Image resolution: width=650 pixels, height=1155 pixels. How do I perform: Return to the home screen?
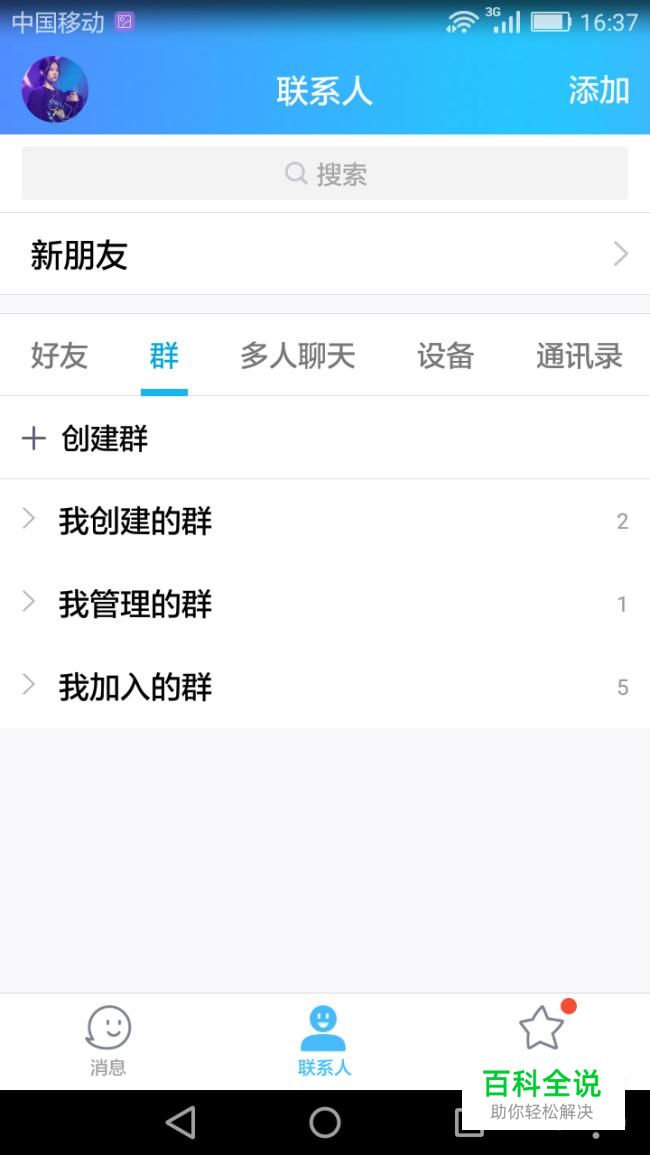[325, 1122]
